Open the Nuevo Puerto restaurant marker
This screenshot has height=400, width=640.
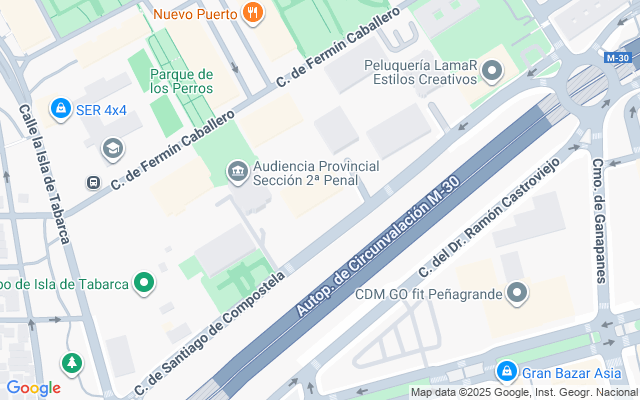pyautogui.click(x=252, y=14)
